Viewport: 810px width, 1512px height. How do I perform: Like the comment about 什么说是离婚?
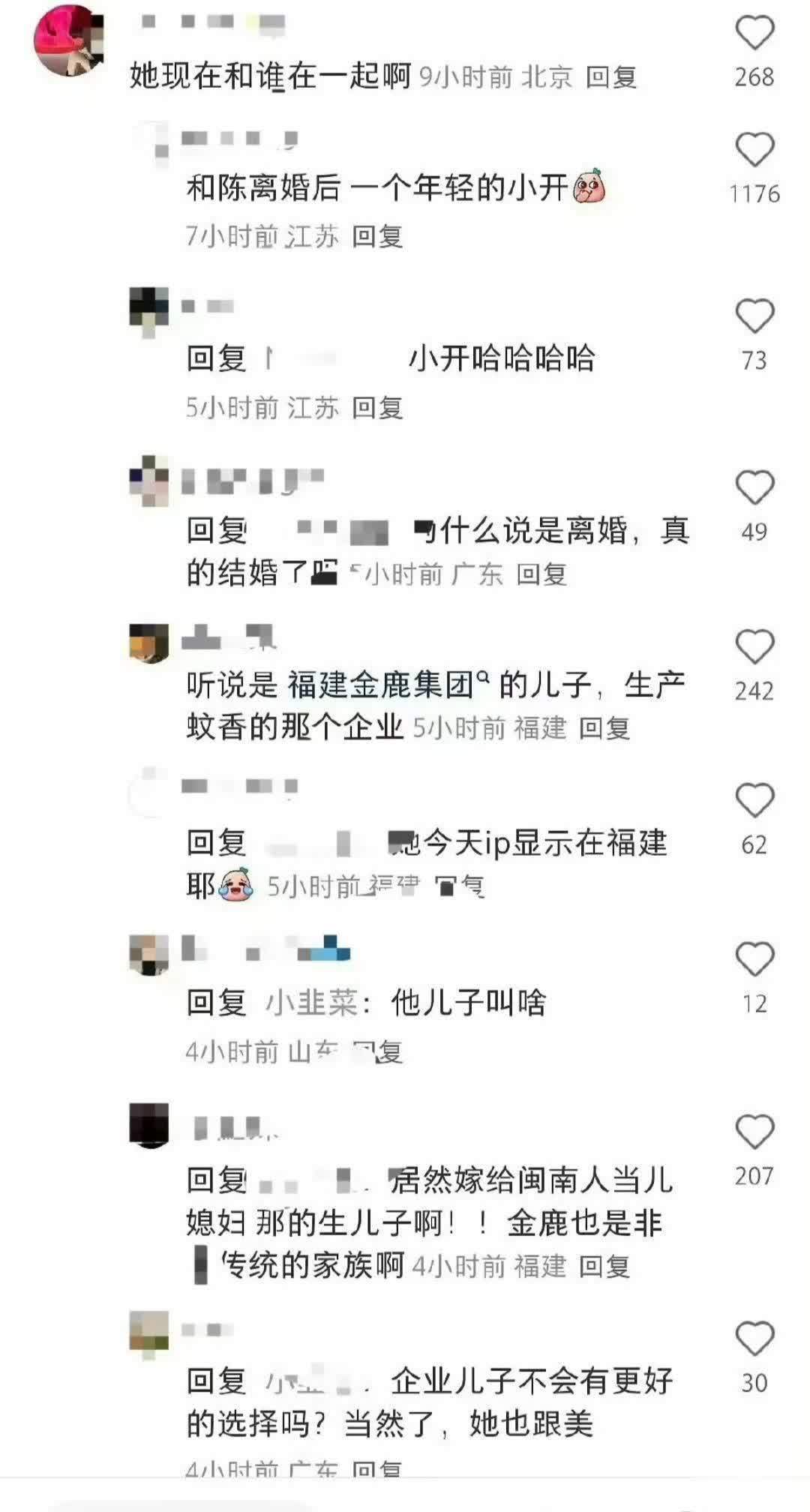point(754,487)
